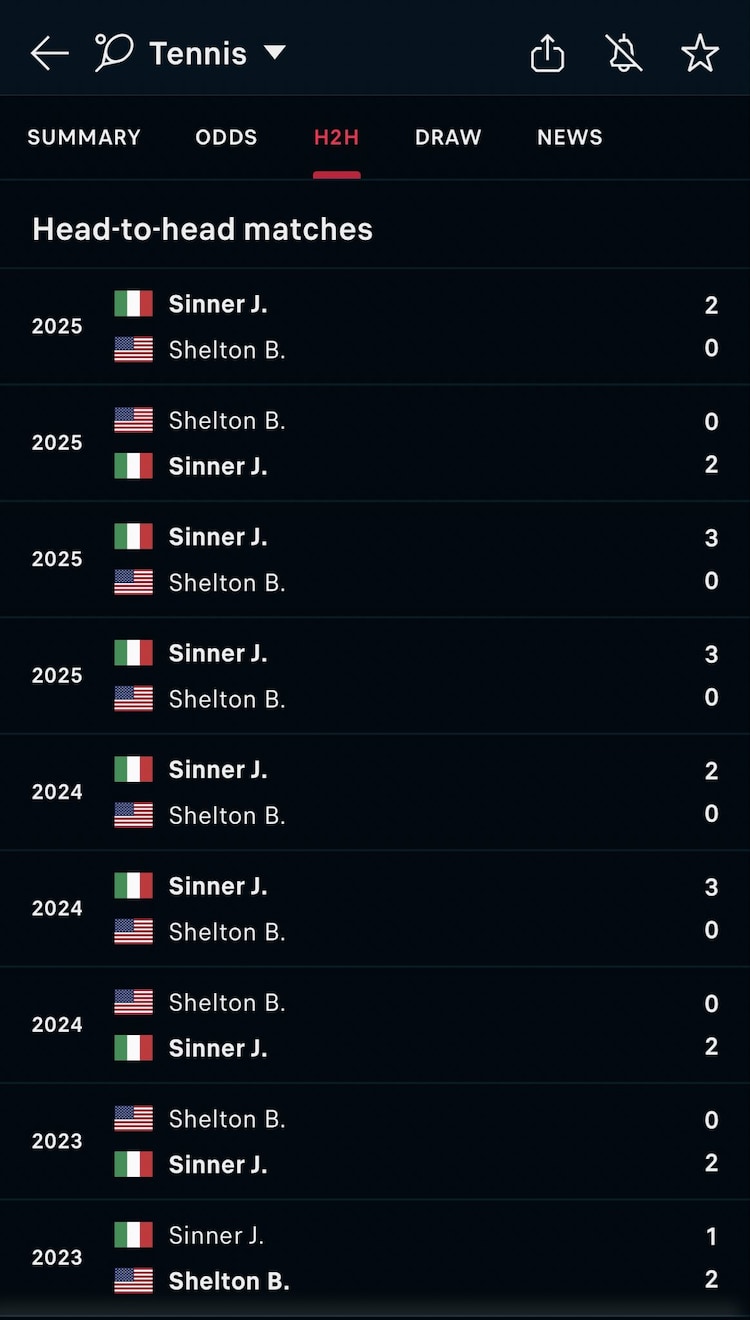Switch to the Odds tab
This screenshot has height=1320, width=750.
[226, 138]
